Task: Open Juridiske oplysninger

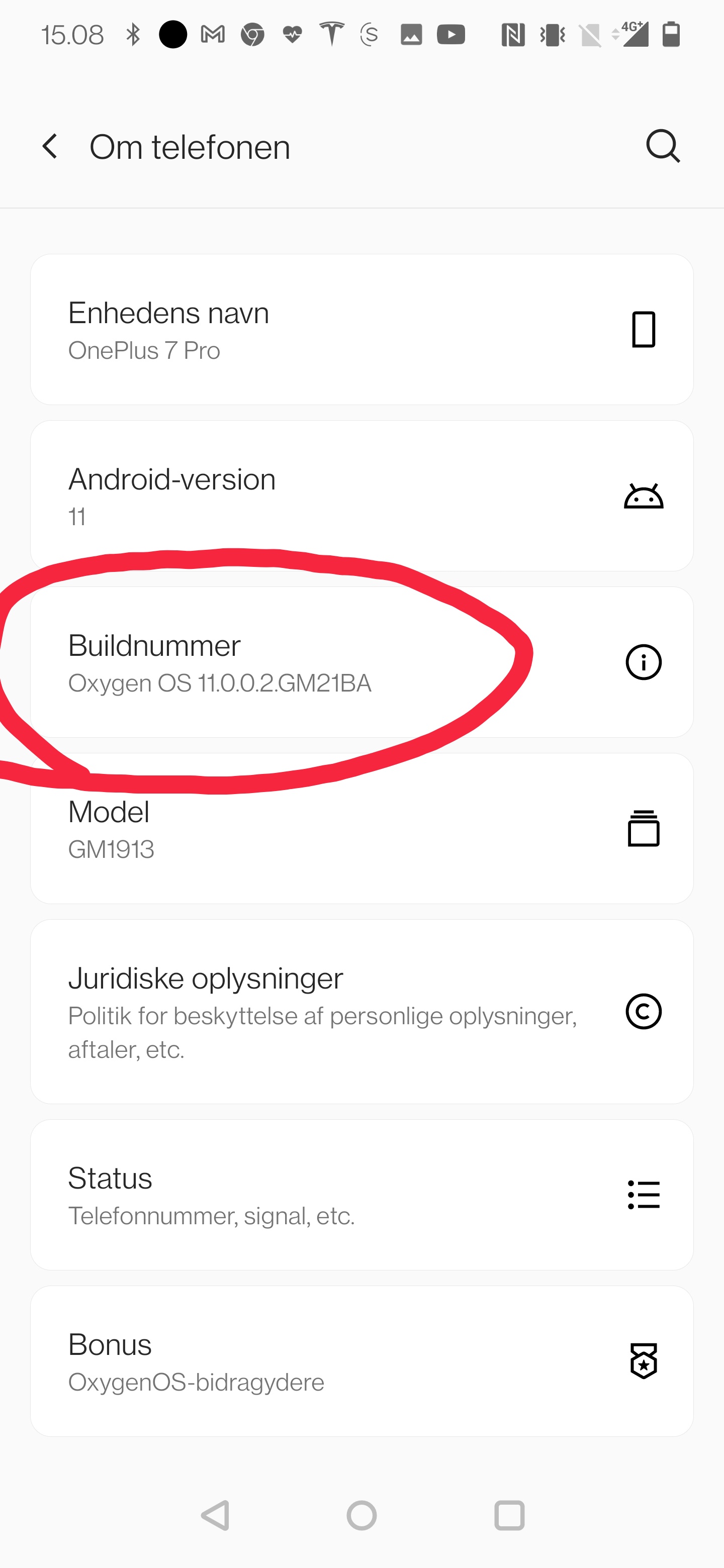Action: (x=361, y=1011)
